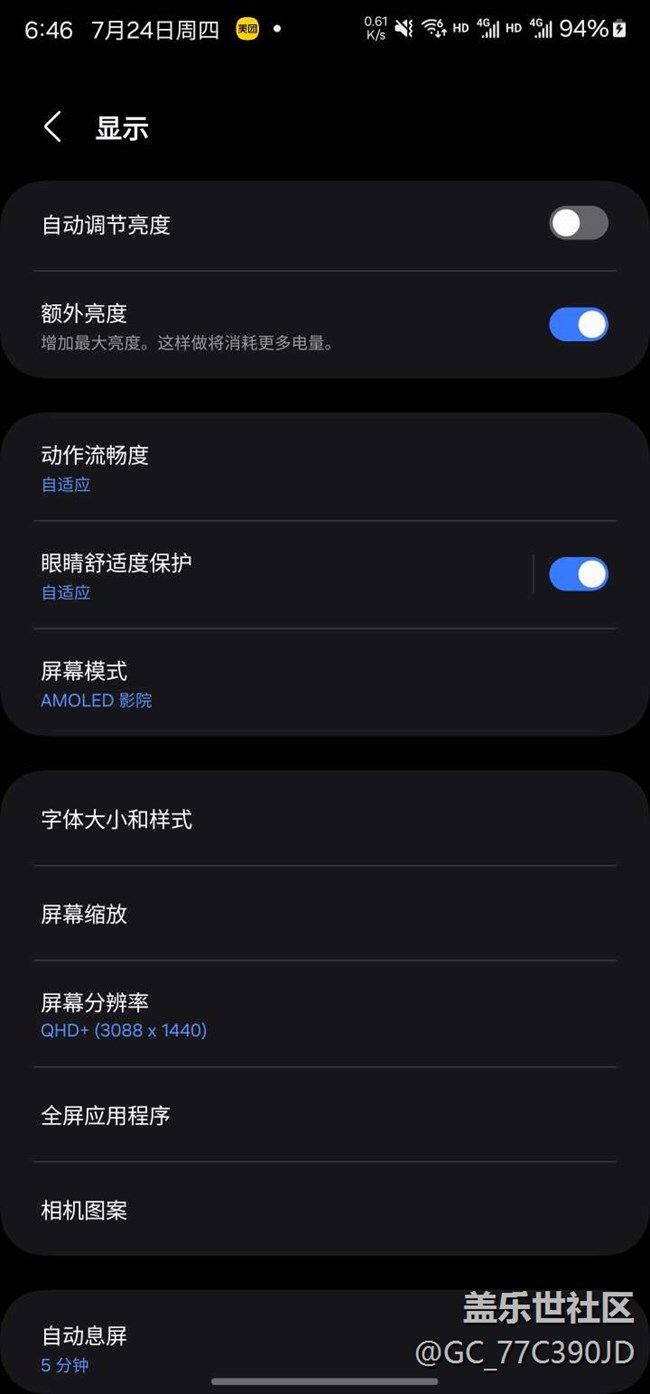Open 字体大小和样式

pos(325,819)
